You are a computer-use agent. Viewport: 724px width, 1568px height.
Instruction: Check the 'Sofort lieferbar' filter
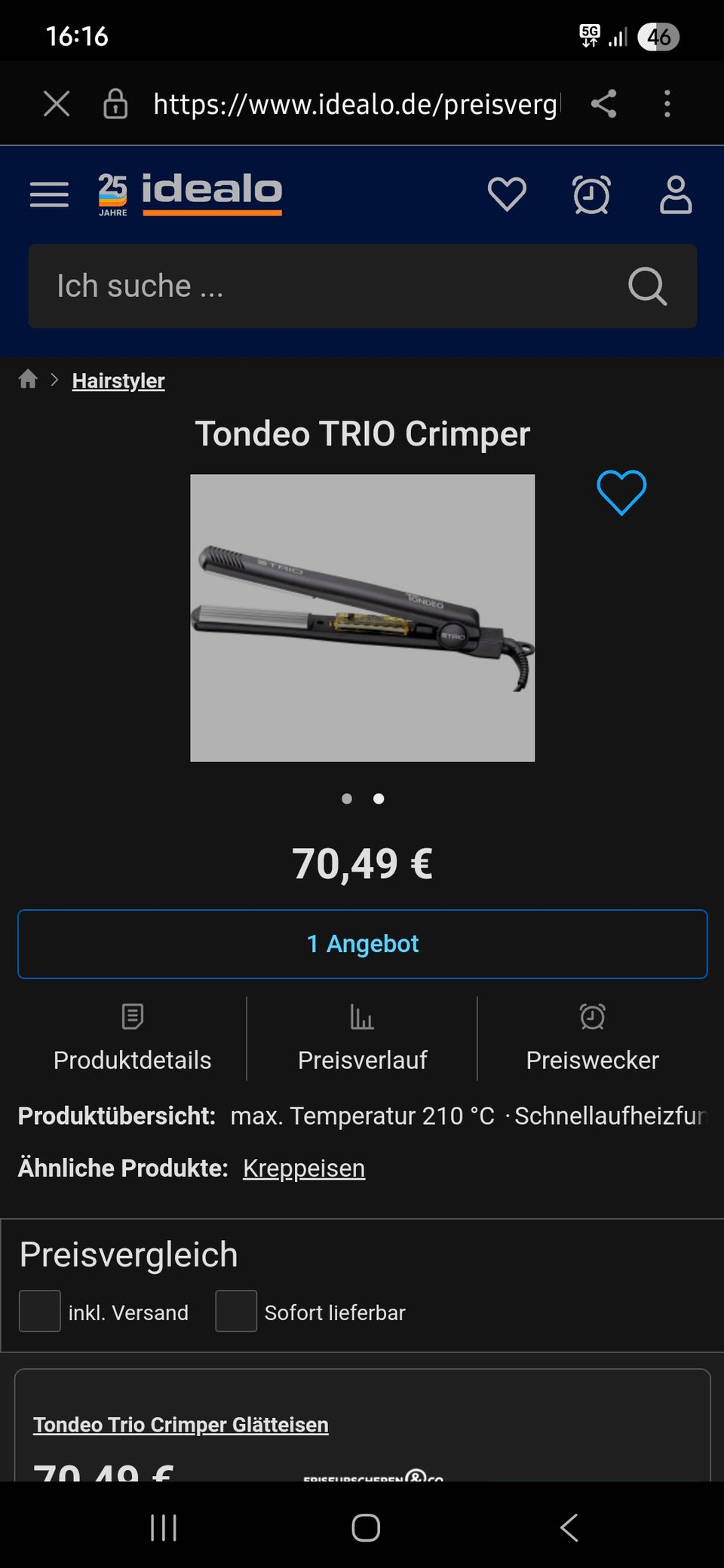(236, 1311)
